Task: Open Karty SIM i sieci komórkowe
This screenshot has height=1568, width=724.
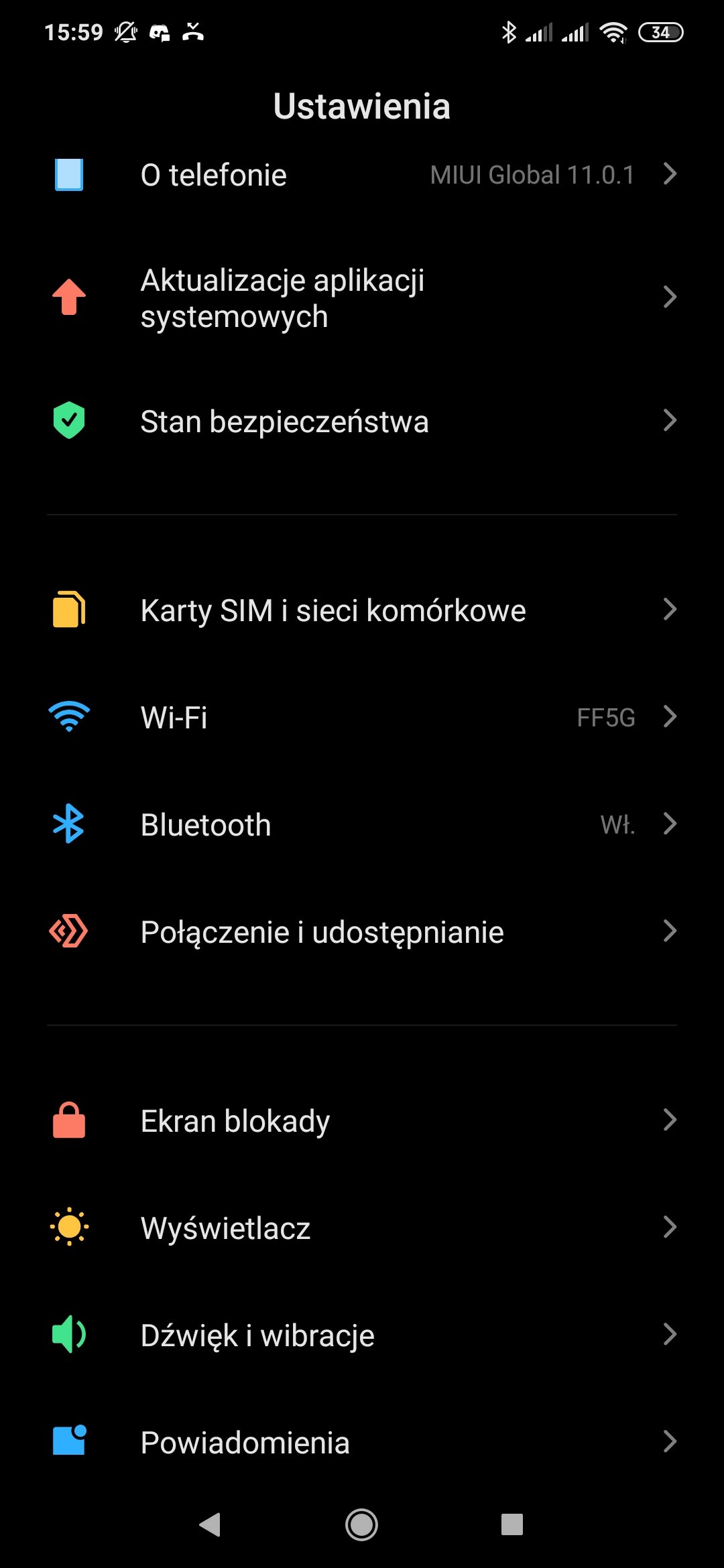Action: coord(362,610)
